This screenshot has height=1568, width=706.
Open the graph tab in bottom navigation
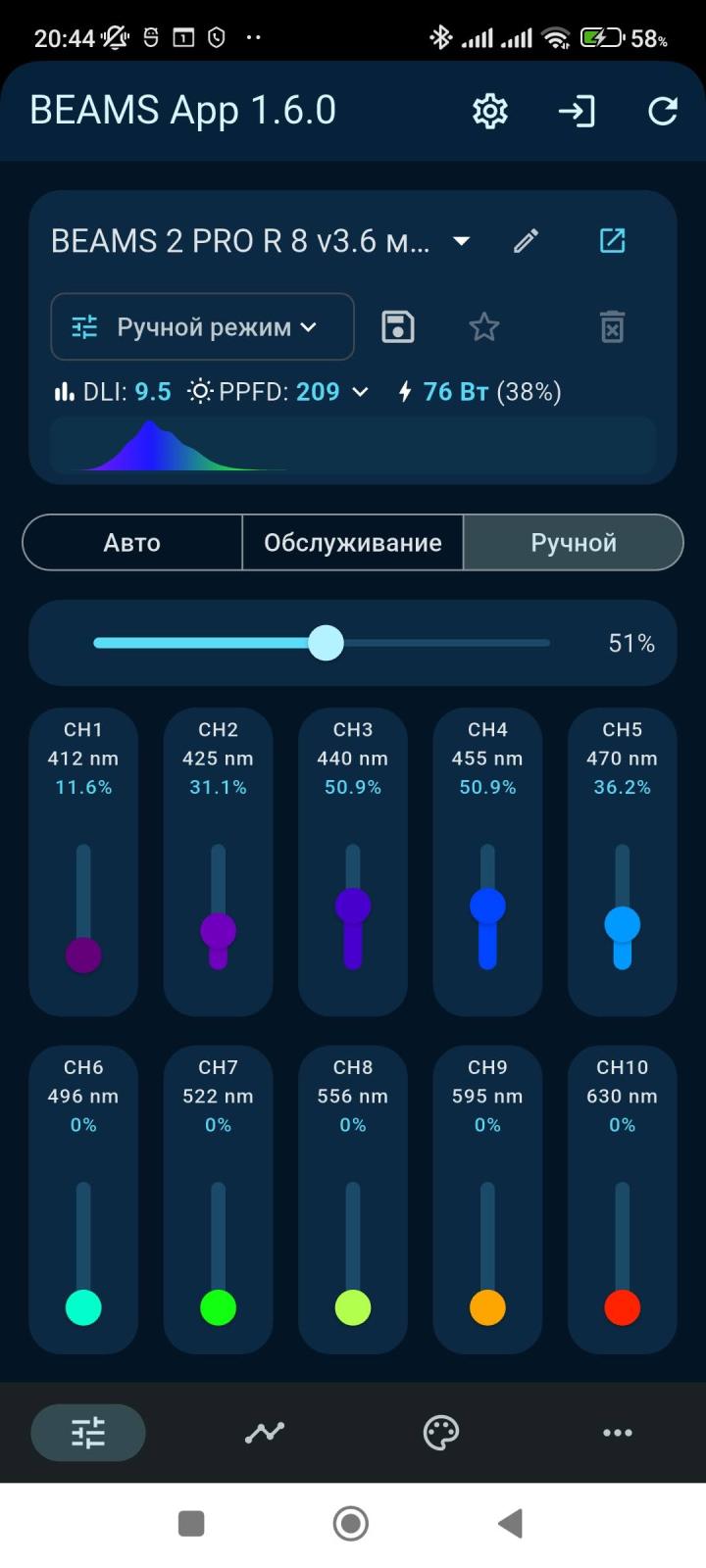click(265, 1433)
